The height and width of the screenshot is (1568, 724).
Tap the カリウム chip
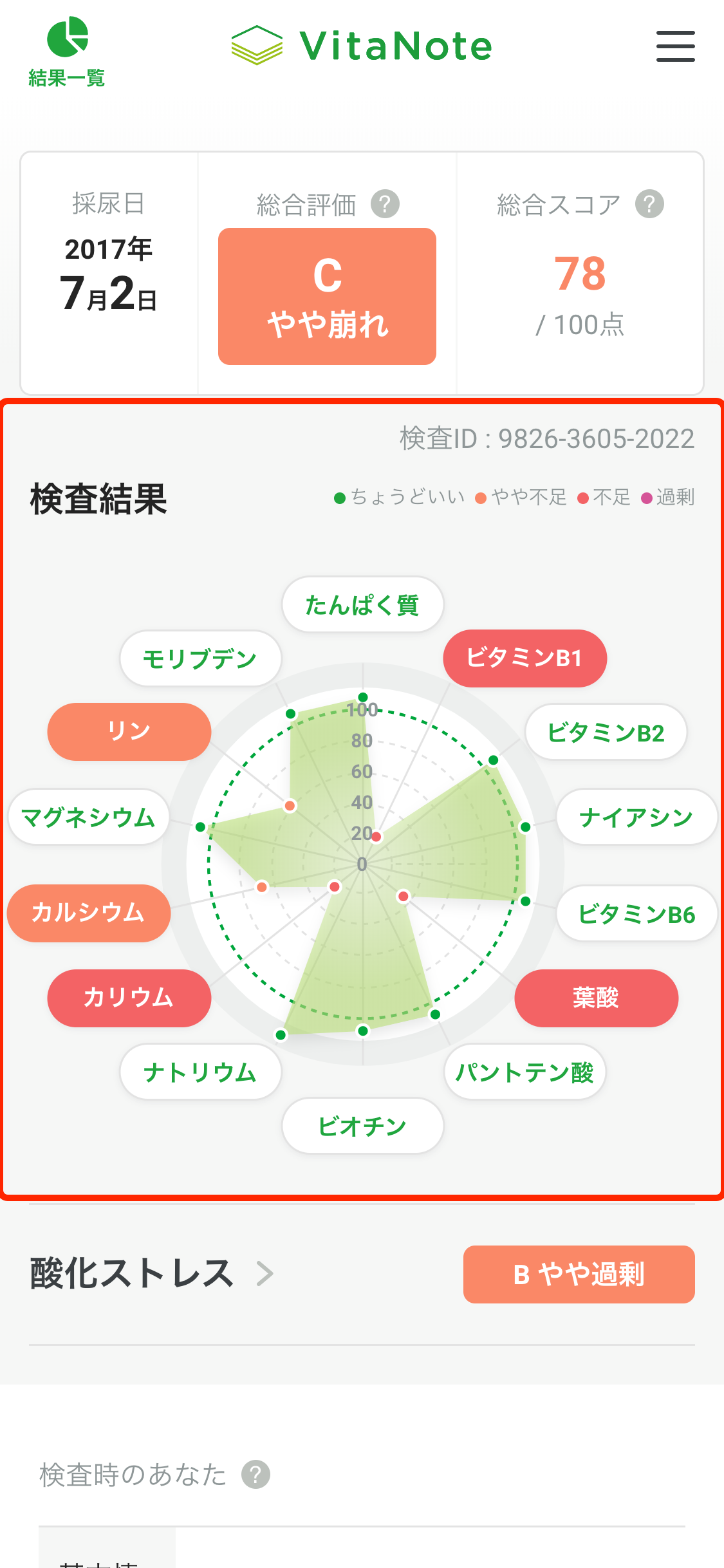click(129, 998)
